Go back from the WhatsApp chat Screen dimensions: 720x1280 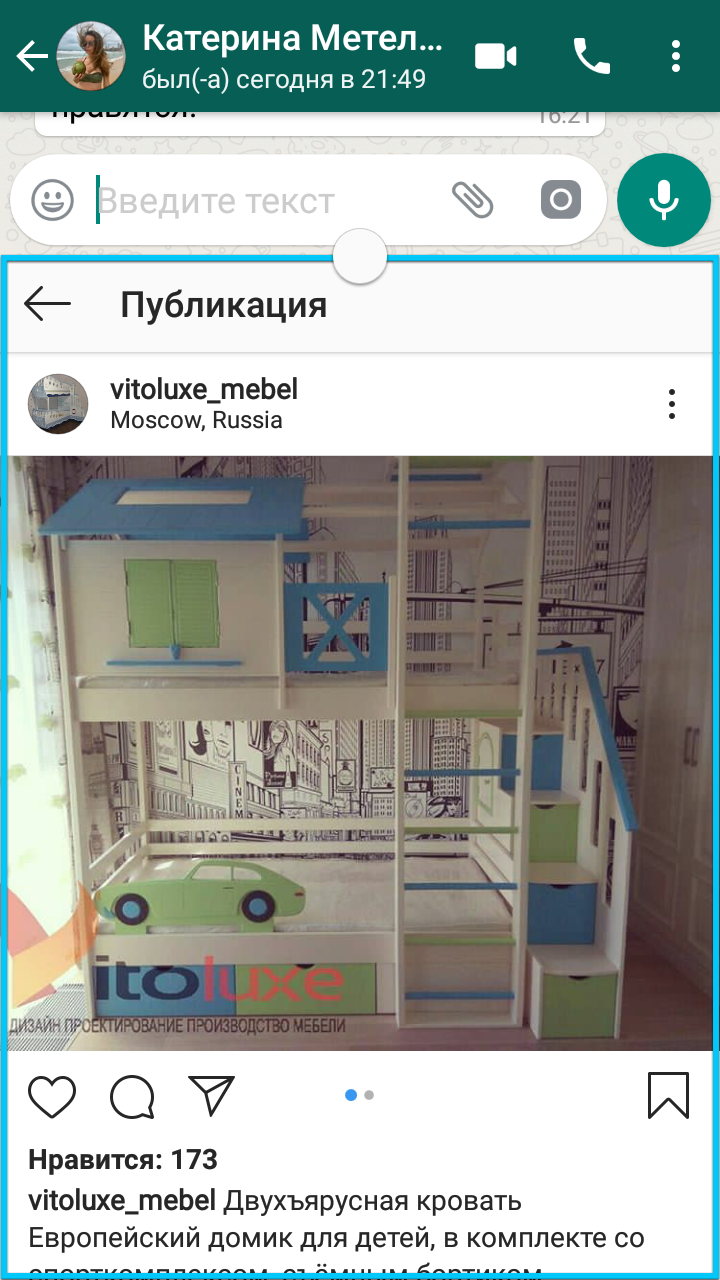32,56
